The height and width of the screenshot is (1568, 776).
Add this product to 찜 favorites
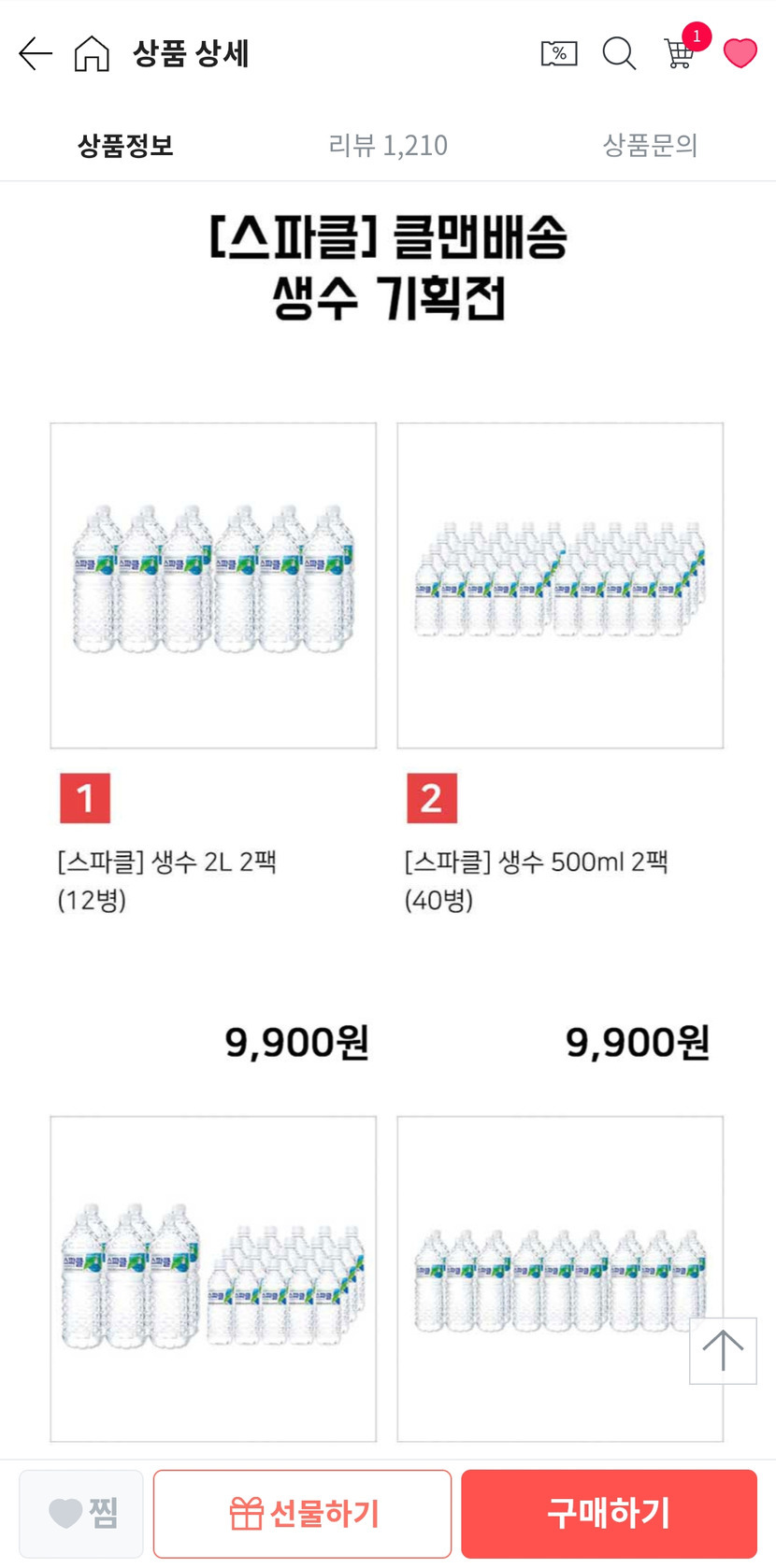tap(82, 1513)
